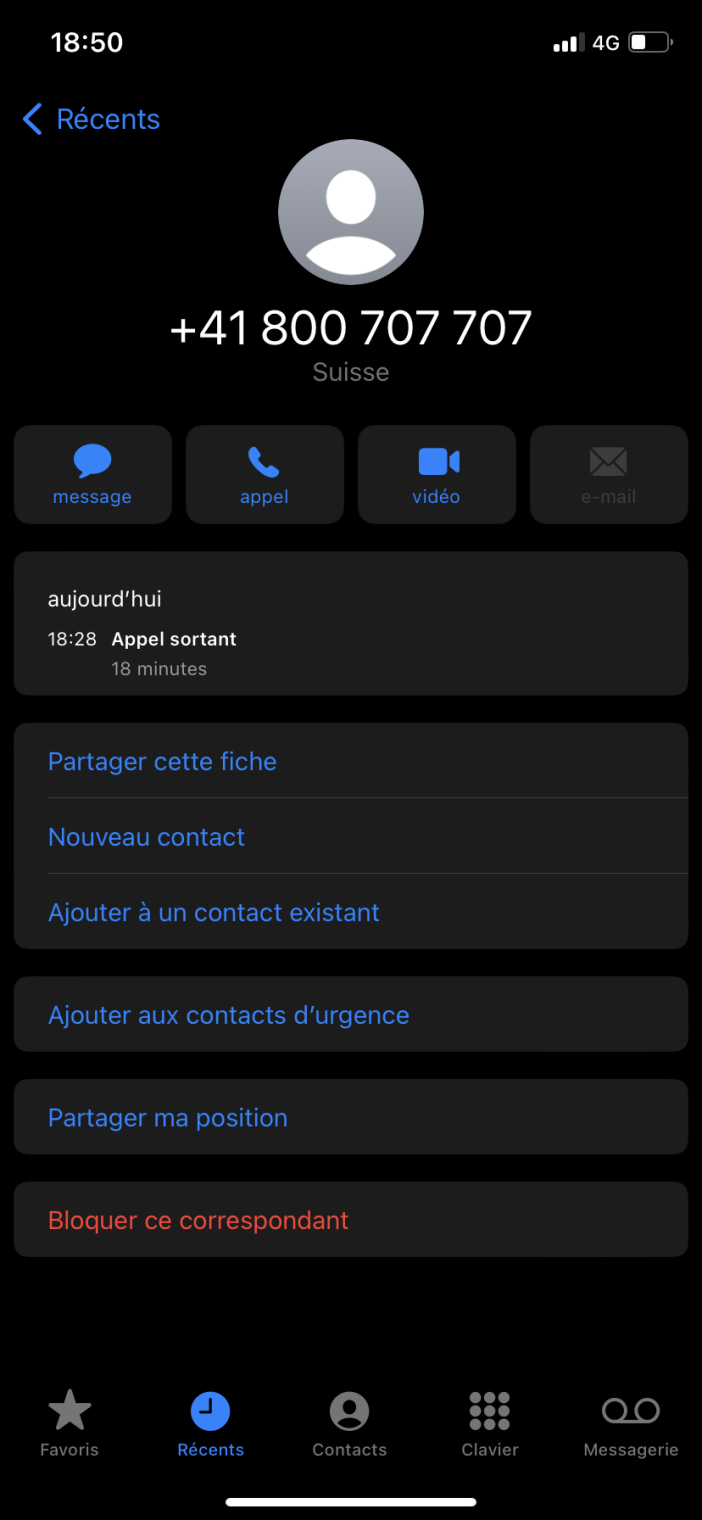The width and height of the screenshot is (702, 1520).
Task: Start a vidéo call
Action: [x=436, y=474]
